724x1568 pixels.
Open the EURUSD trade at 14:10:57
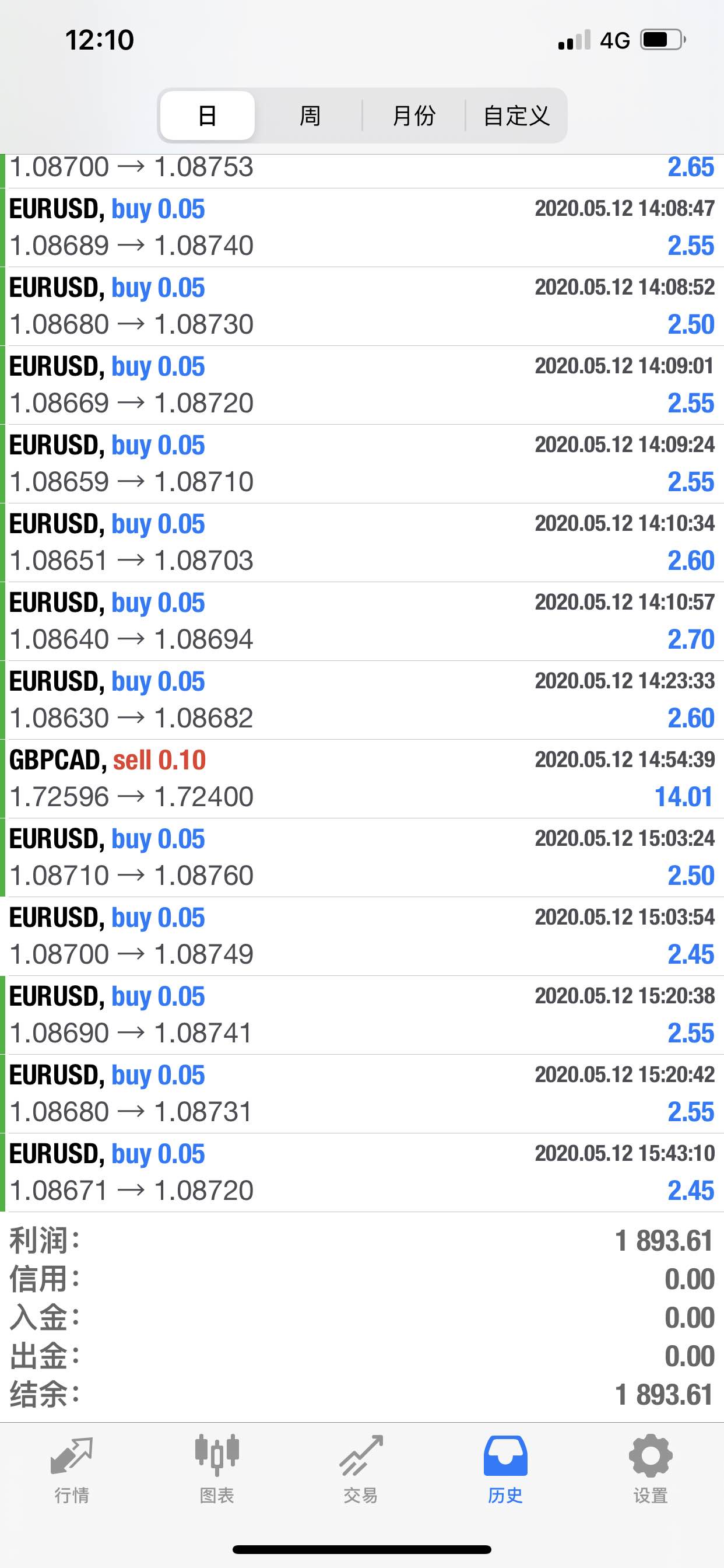(362, 621)
